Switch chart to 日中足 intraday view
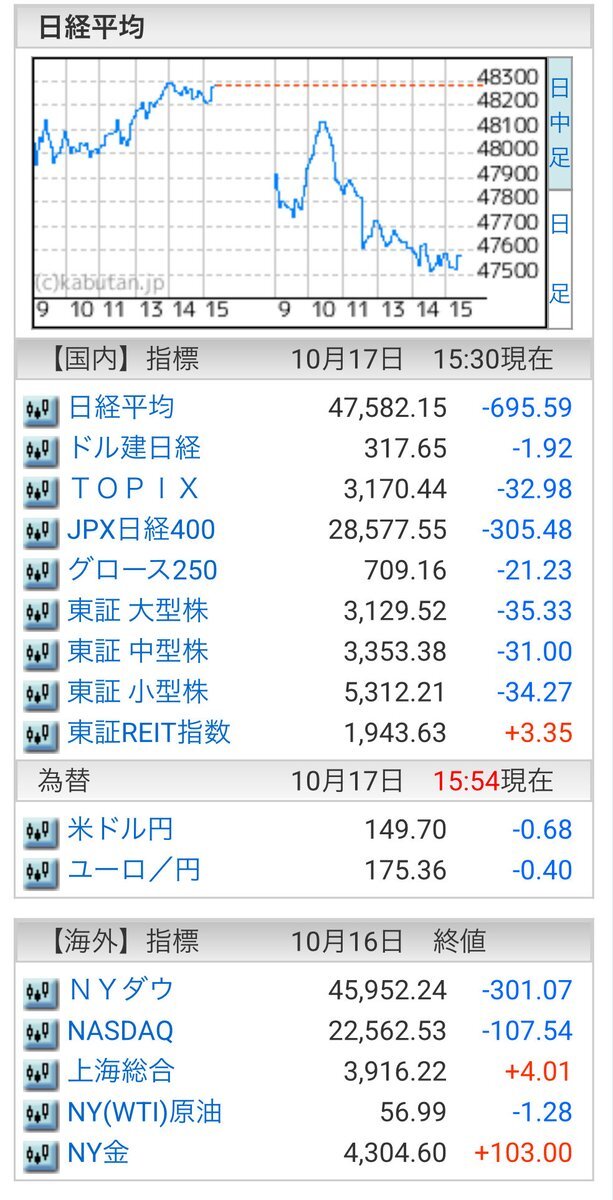The width and height of the screenshot is (613, 1200). tap(559, 124)
